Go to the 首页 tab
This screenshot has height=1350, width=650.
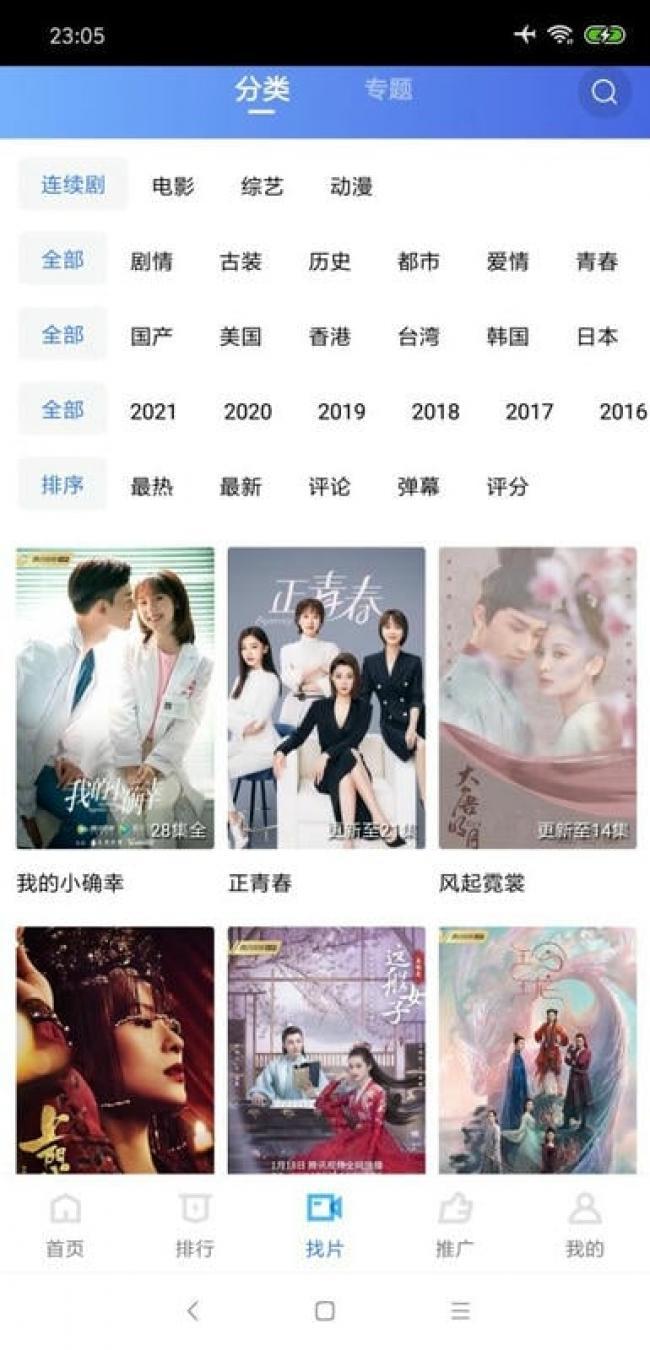[65, 1225]
